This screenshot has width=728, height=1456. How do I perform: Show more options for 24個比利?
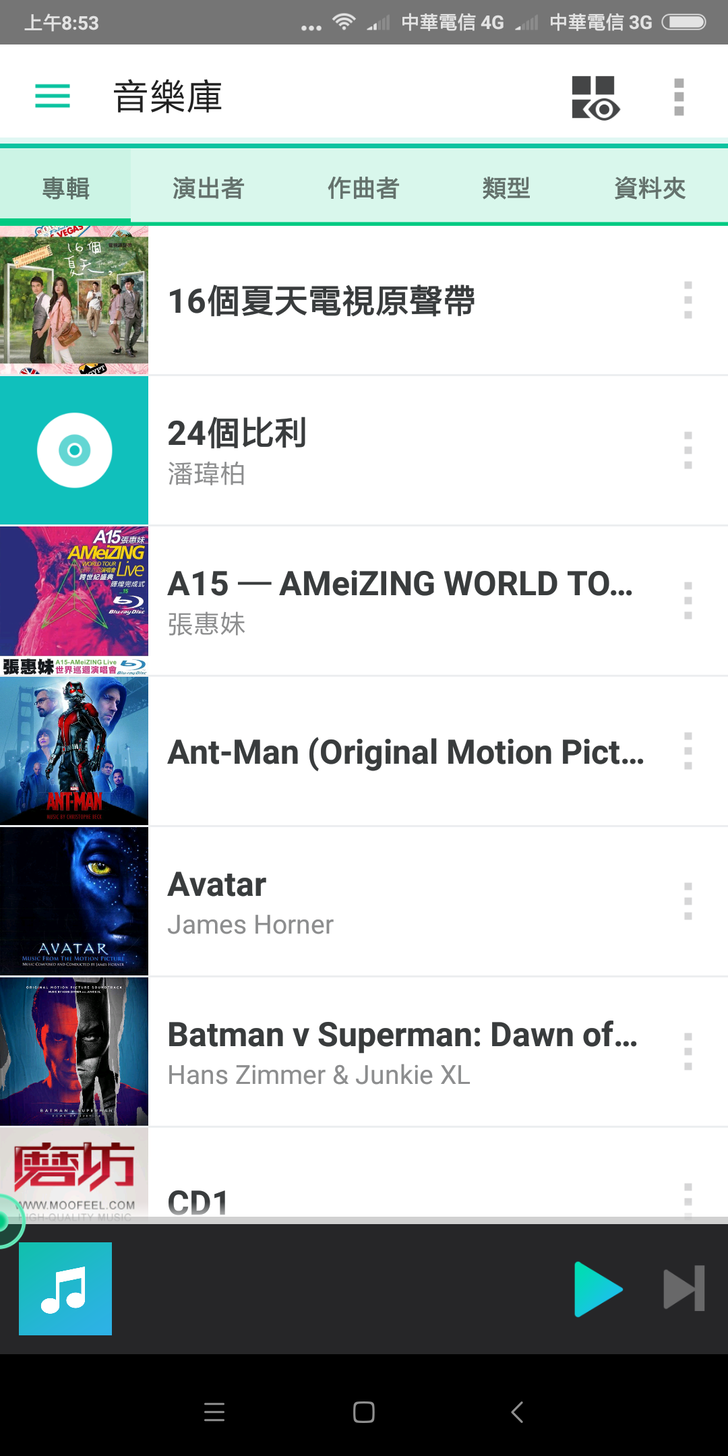688,451
